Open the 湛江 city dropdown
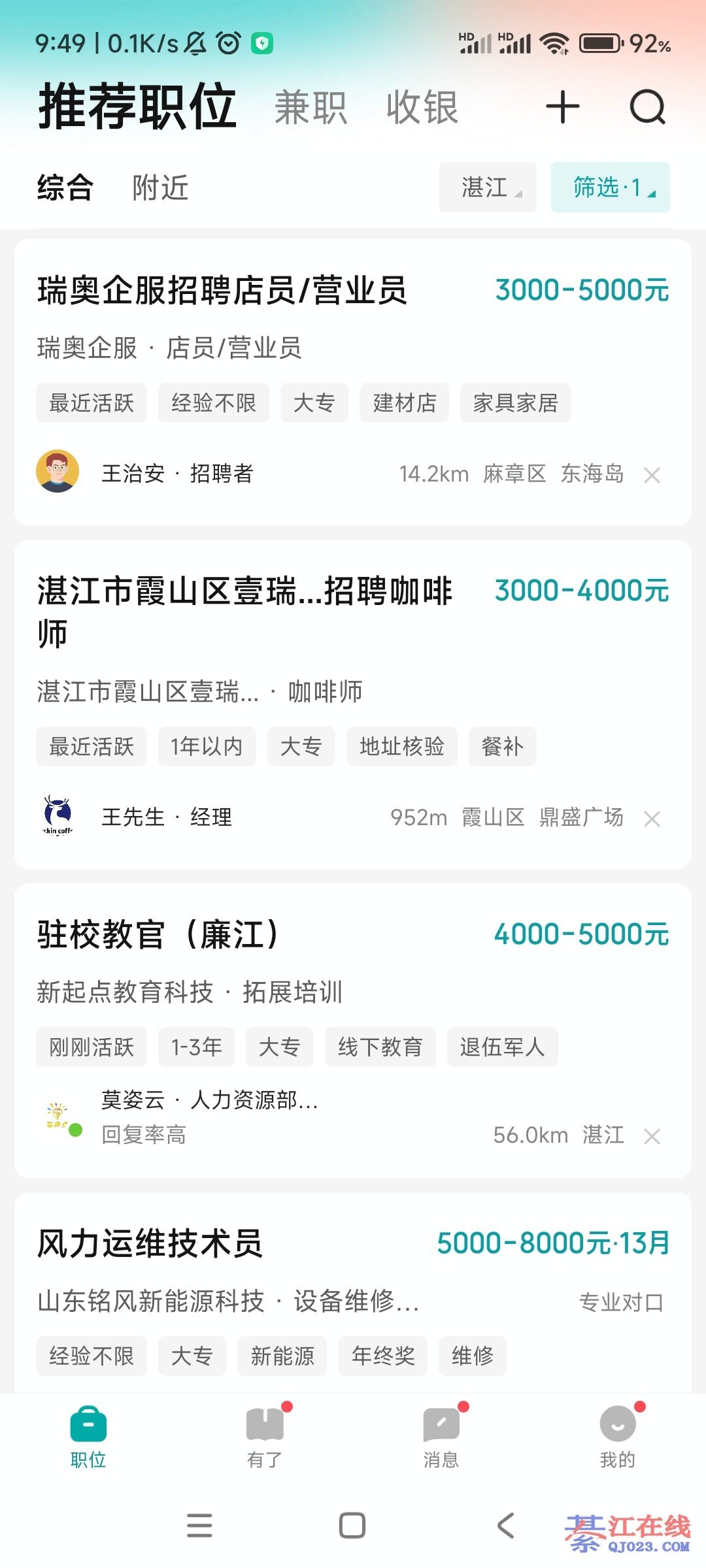 [x=488, y=188]
